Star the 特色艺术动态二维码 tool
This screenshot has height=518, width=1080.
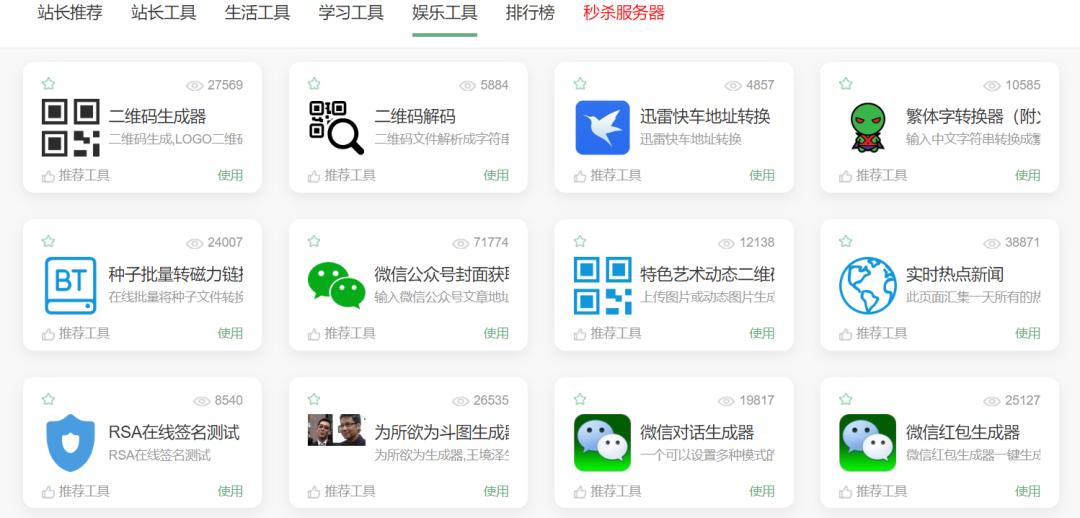click(x=580, y=242)
